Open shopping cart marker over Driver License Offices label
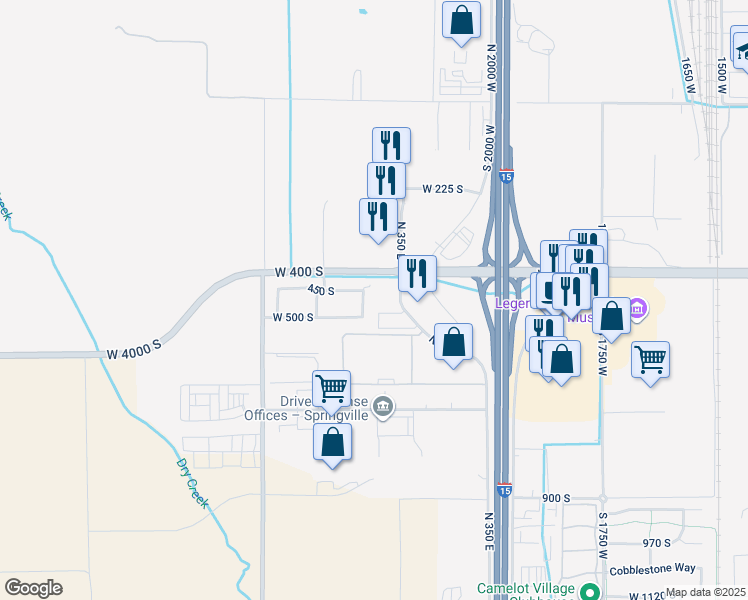This screenshot has width=748, height=600. pos(332,389)
